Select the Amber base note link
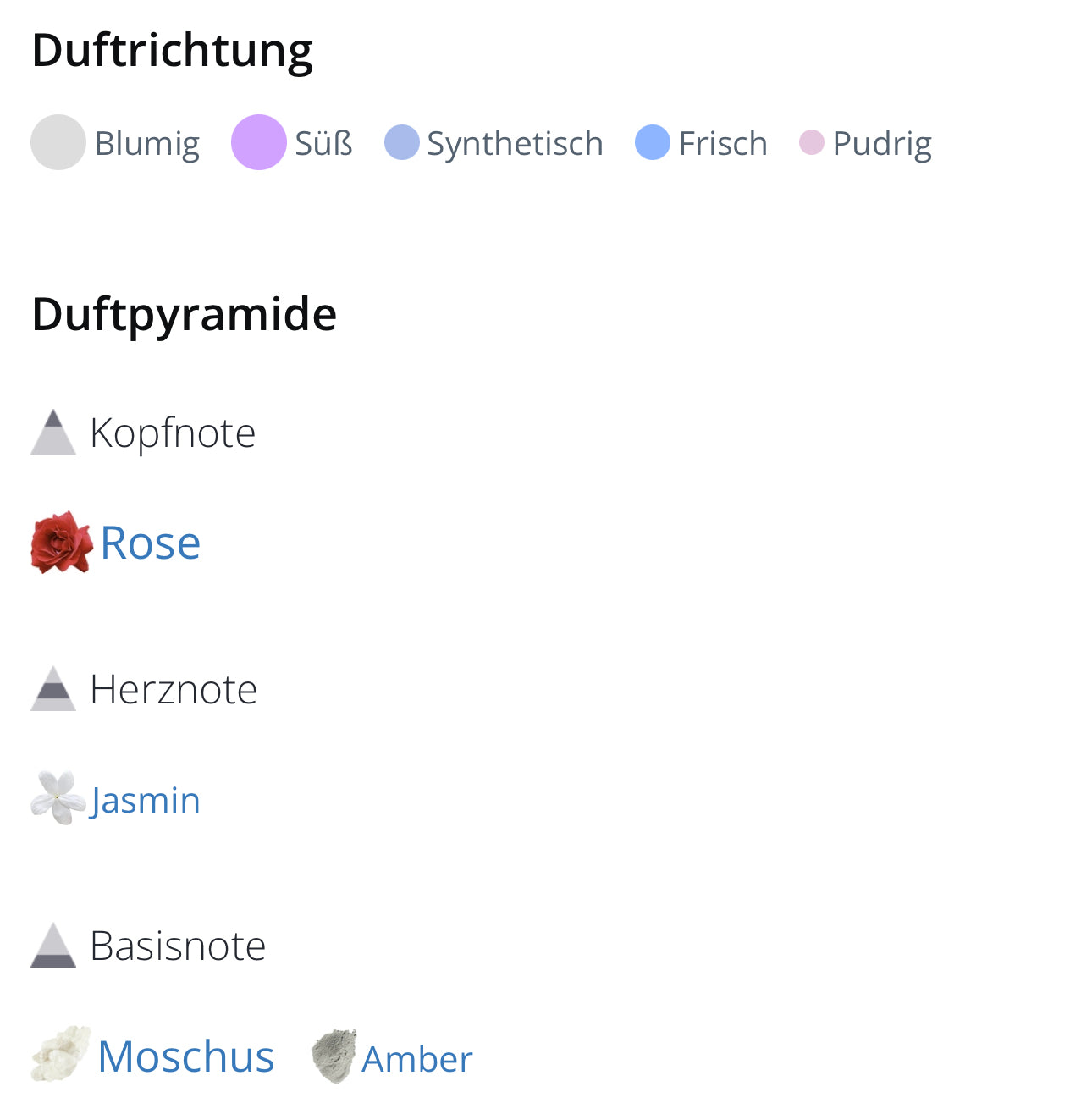This screenshot has height=1114, width=1092. (416, 1059)
